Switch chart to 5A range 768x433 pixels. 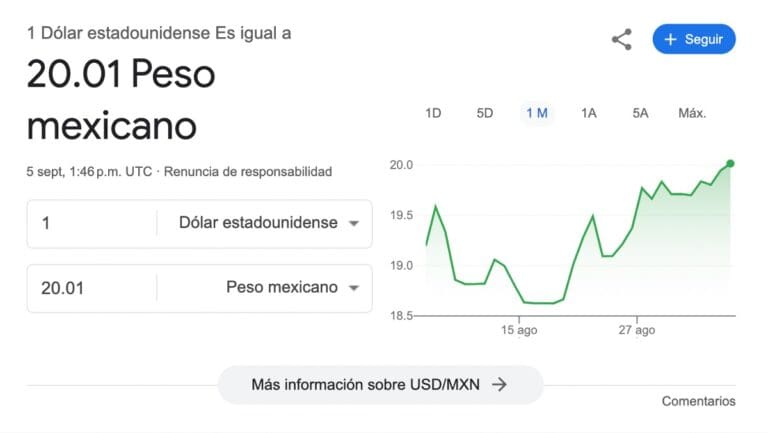pos(640,113)
